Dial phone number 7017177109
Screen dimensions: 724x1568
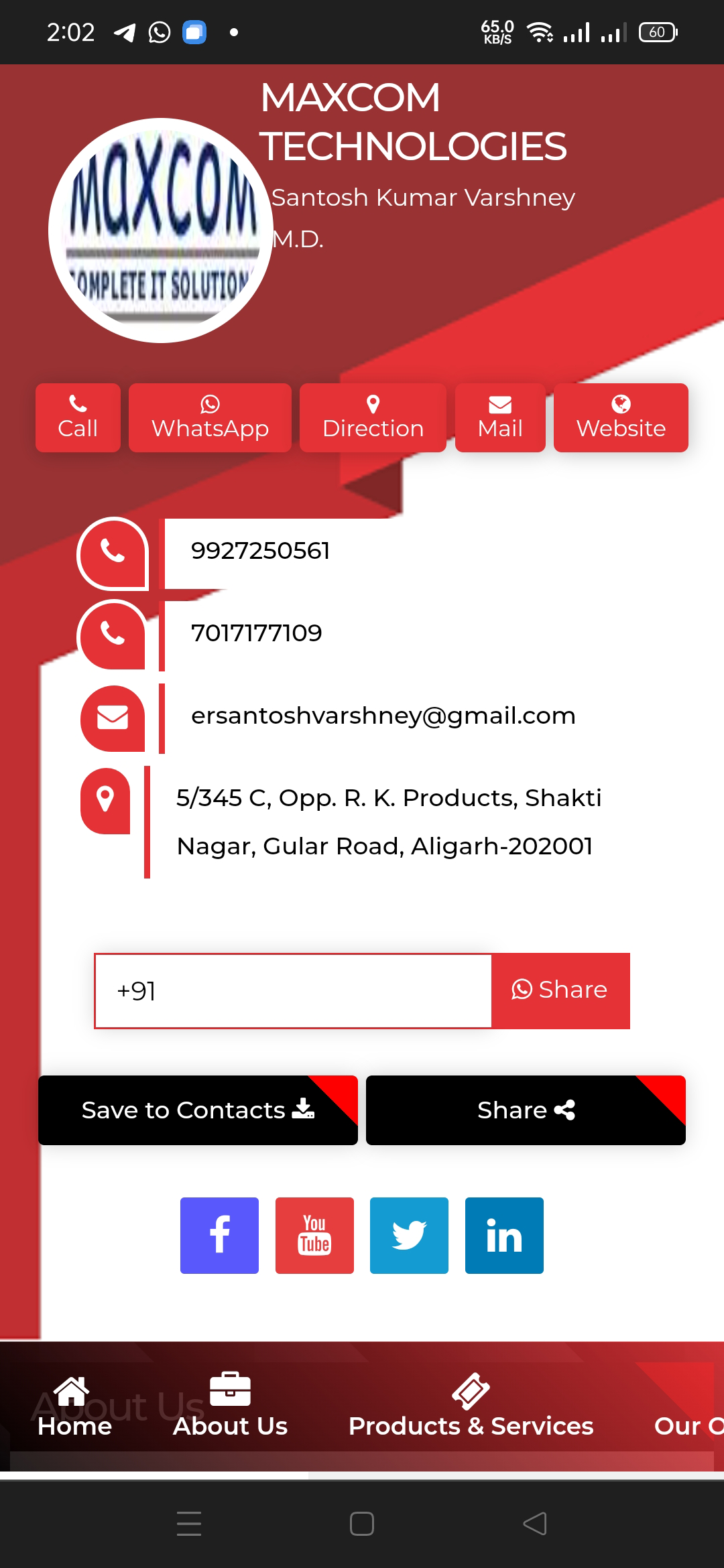pyautogui.click(x=256, y=633)
